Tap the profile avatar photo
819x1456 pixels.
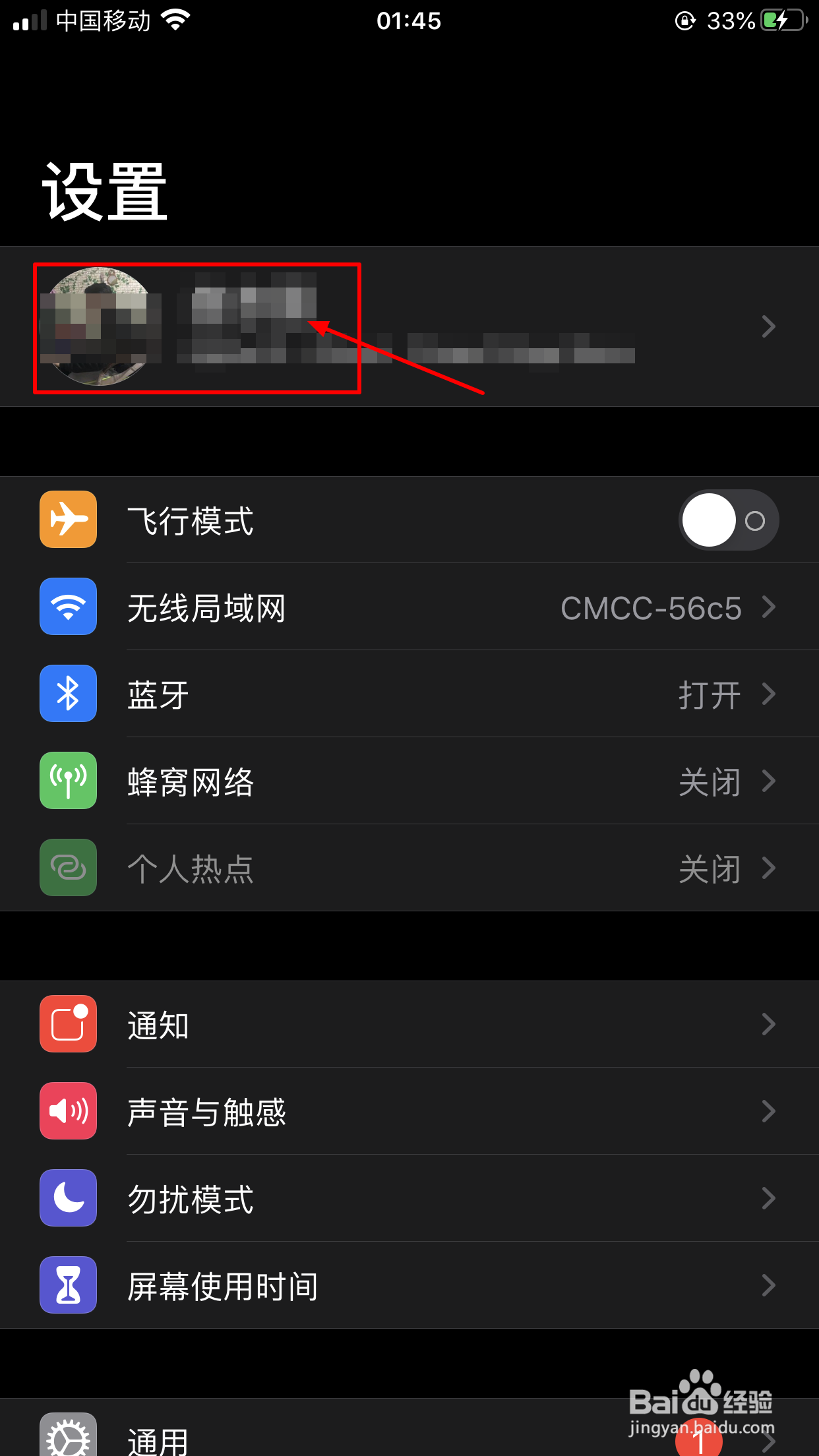click(99, 326)
